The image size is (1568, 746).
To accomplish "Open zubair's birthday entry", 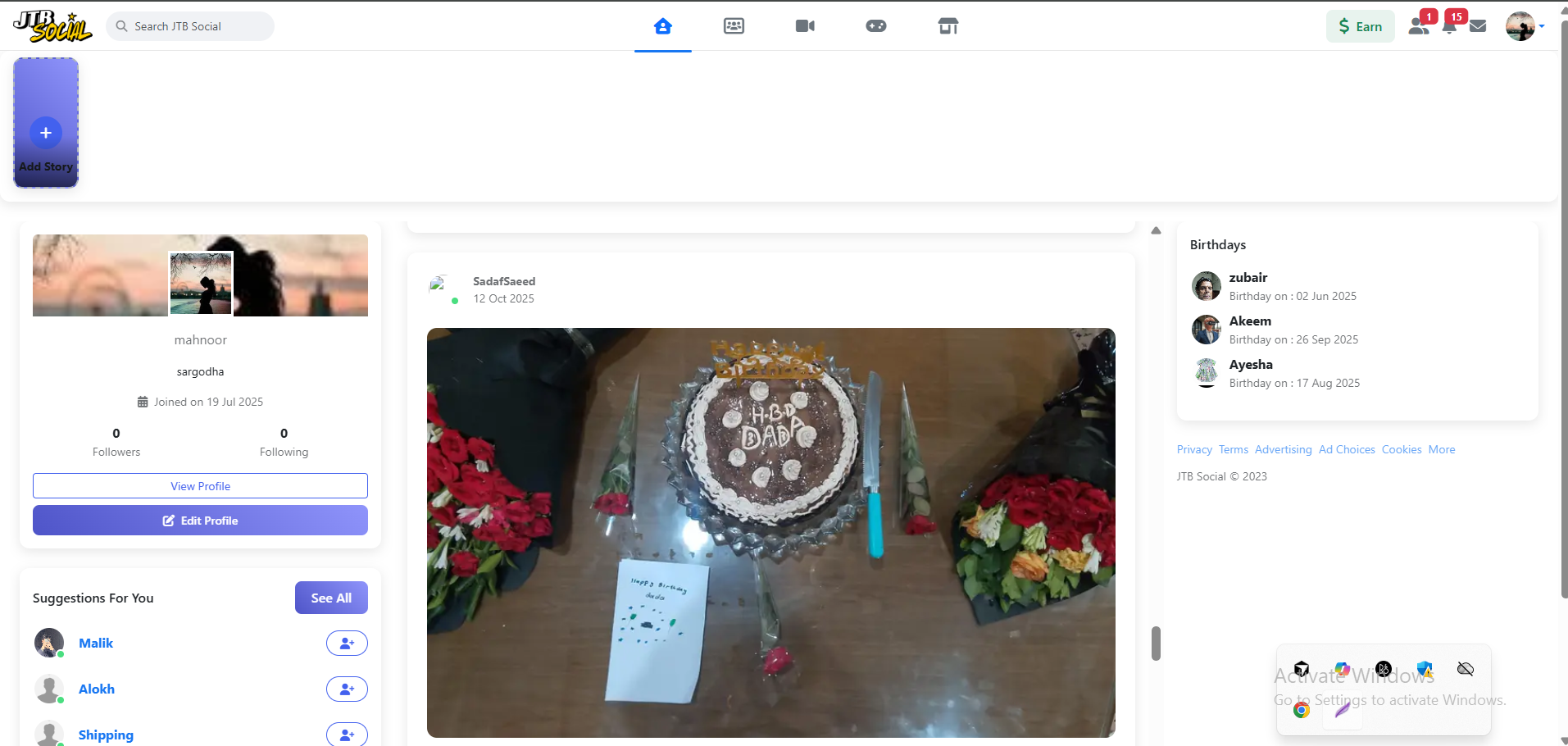I will (1248, 278).
